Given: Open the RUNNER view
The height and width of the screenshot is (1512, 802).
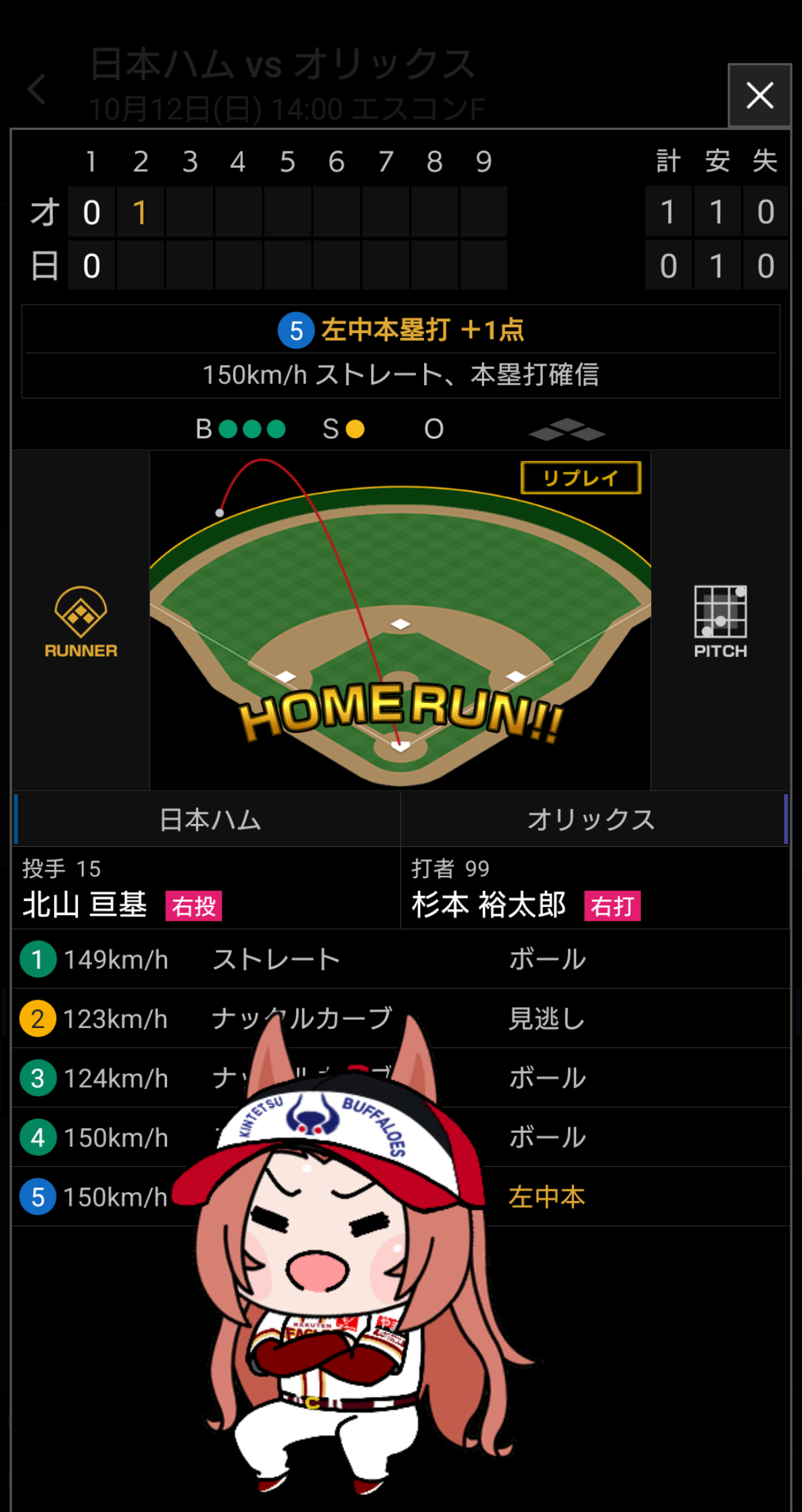Looking at the screenshot, I should pos(80,622).
